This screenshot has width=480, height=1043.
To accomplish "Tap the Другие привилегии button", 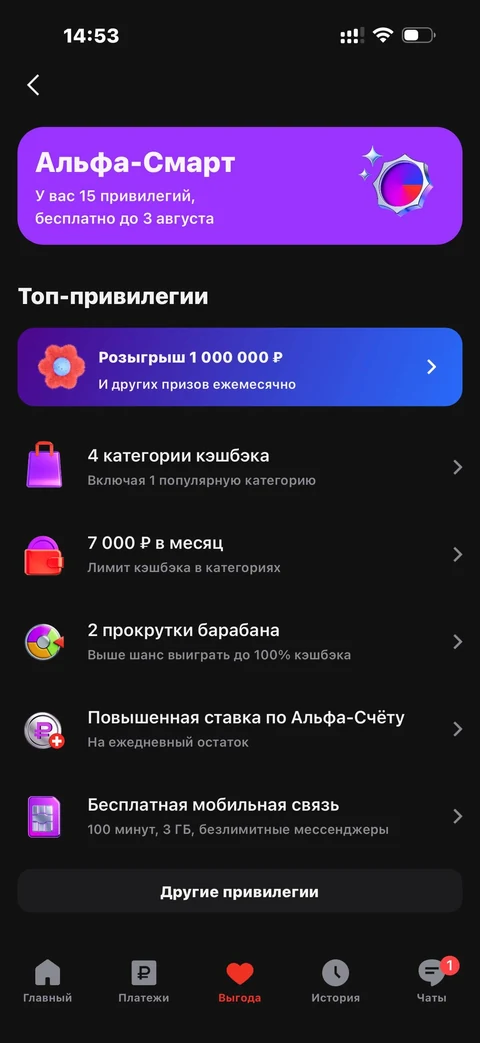I will coord(240,891).
